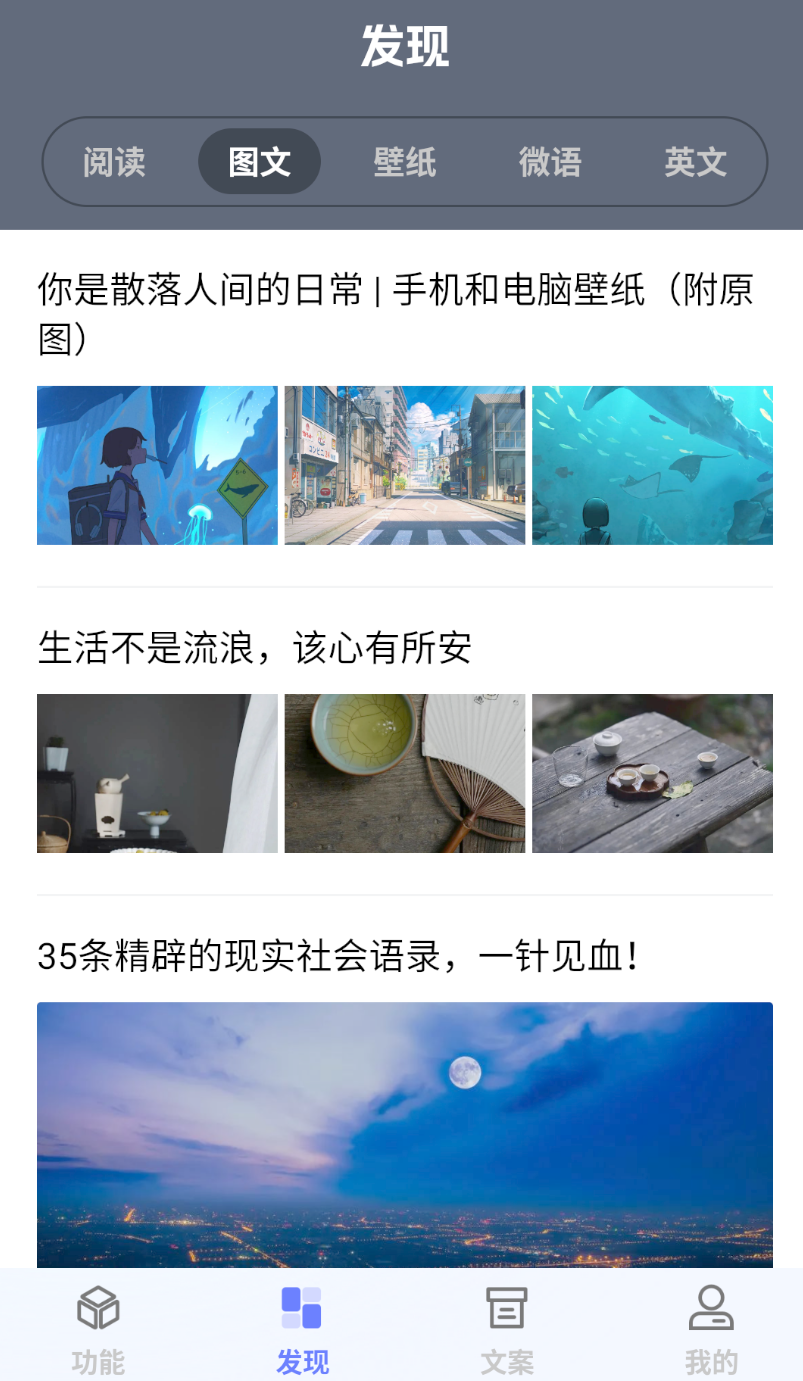
Task: Click the moonlit city sky image
Action: click(404, 1135)
